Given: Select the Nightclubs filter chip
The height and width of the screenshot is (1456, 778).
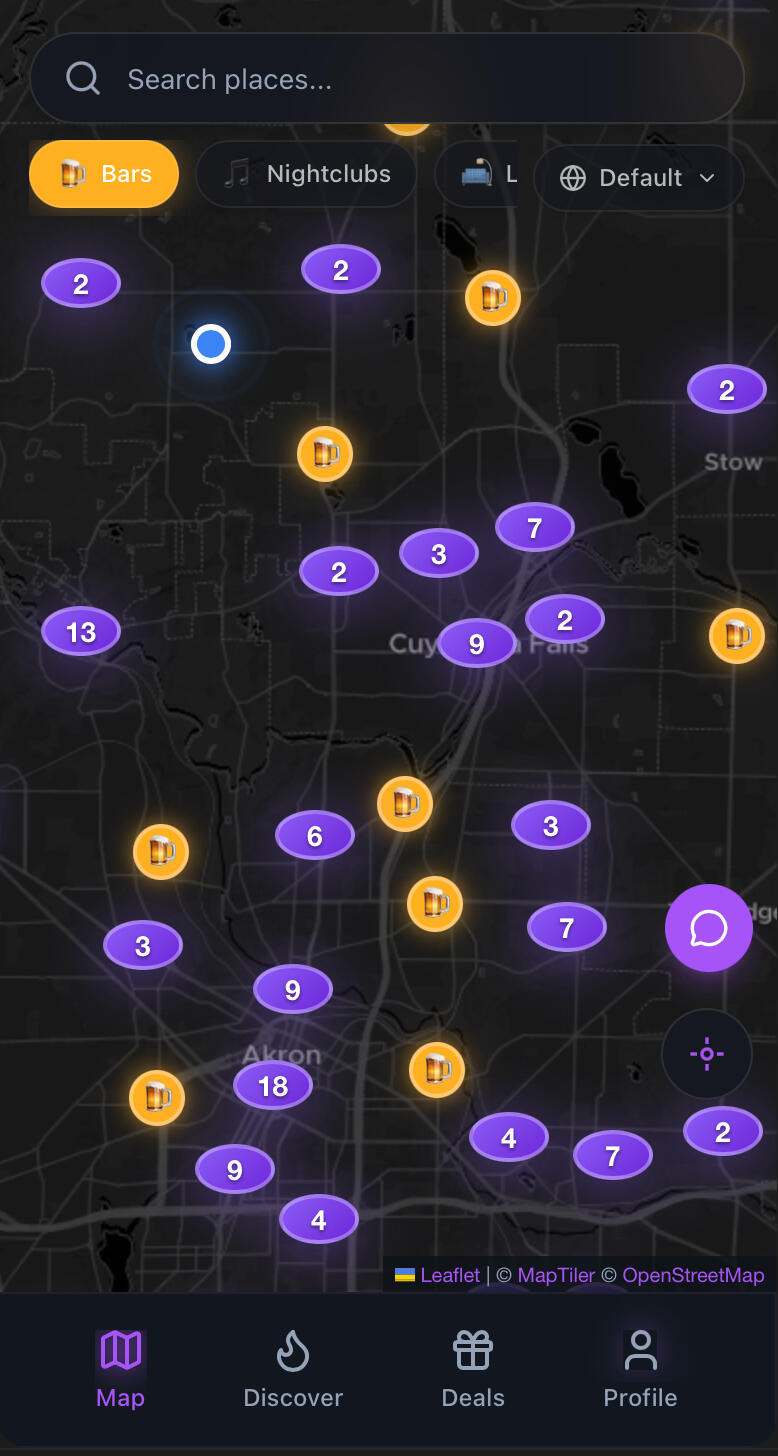Looking at the screenshot, I should point(306,174).
